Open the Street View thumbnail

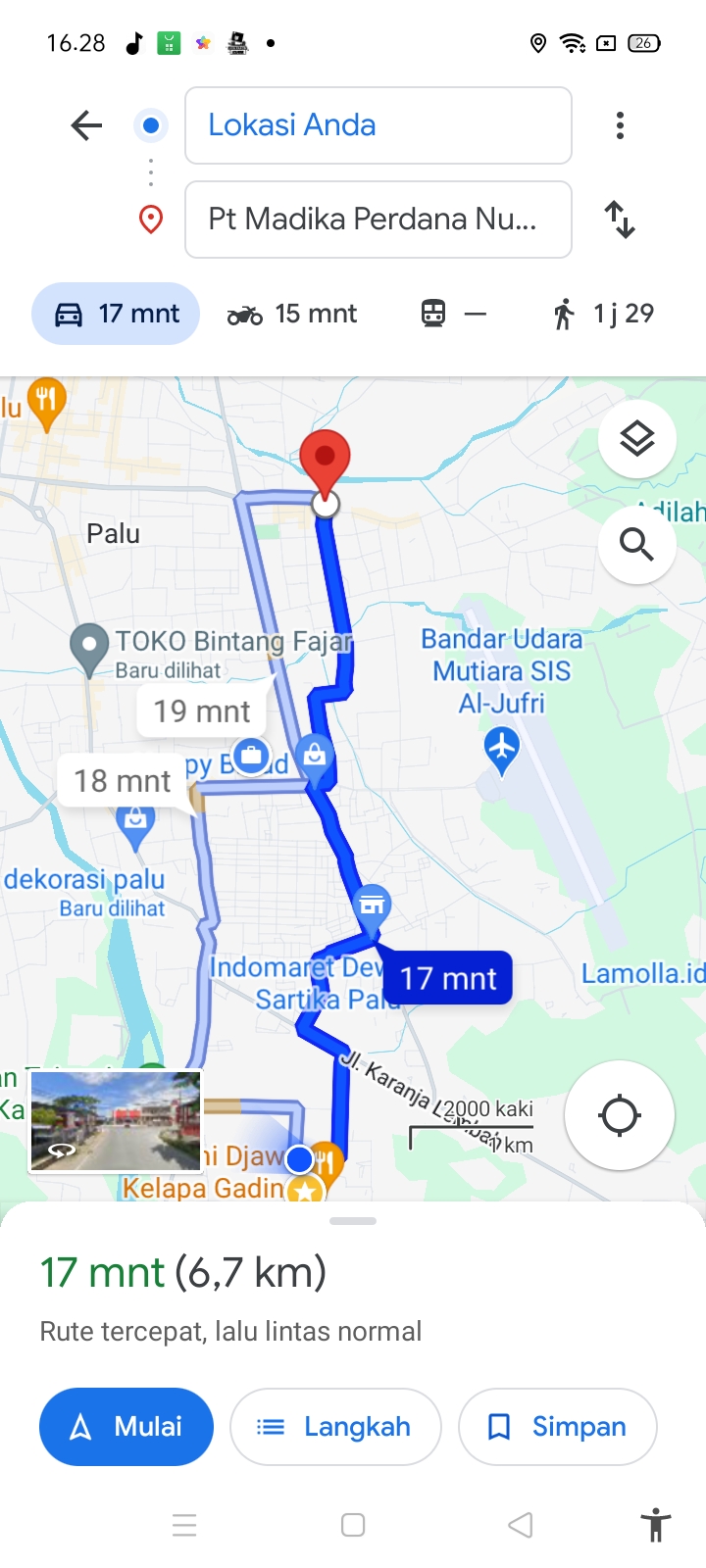click(x=116, y=1121)
